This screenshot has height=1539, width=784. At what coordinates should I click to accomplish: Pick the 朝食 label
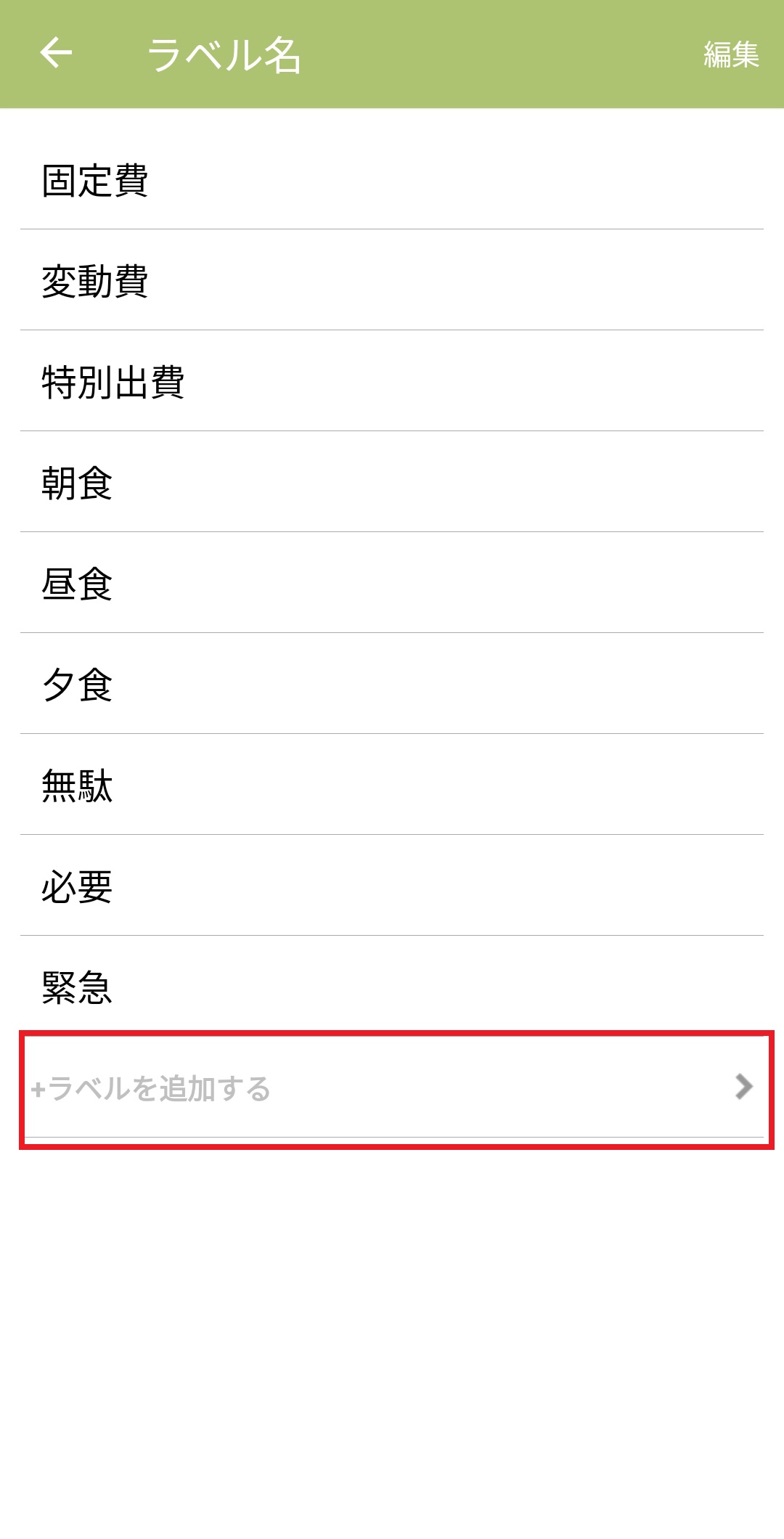point(77,483)
